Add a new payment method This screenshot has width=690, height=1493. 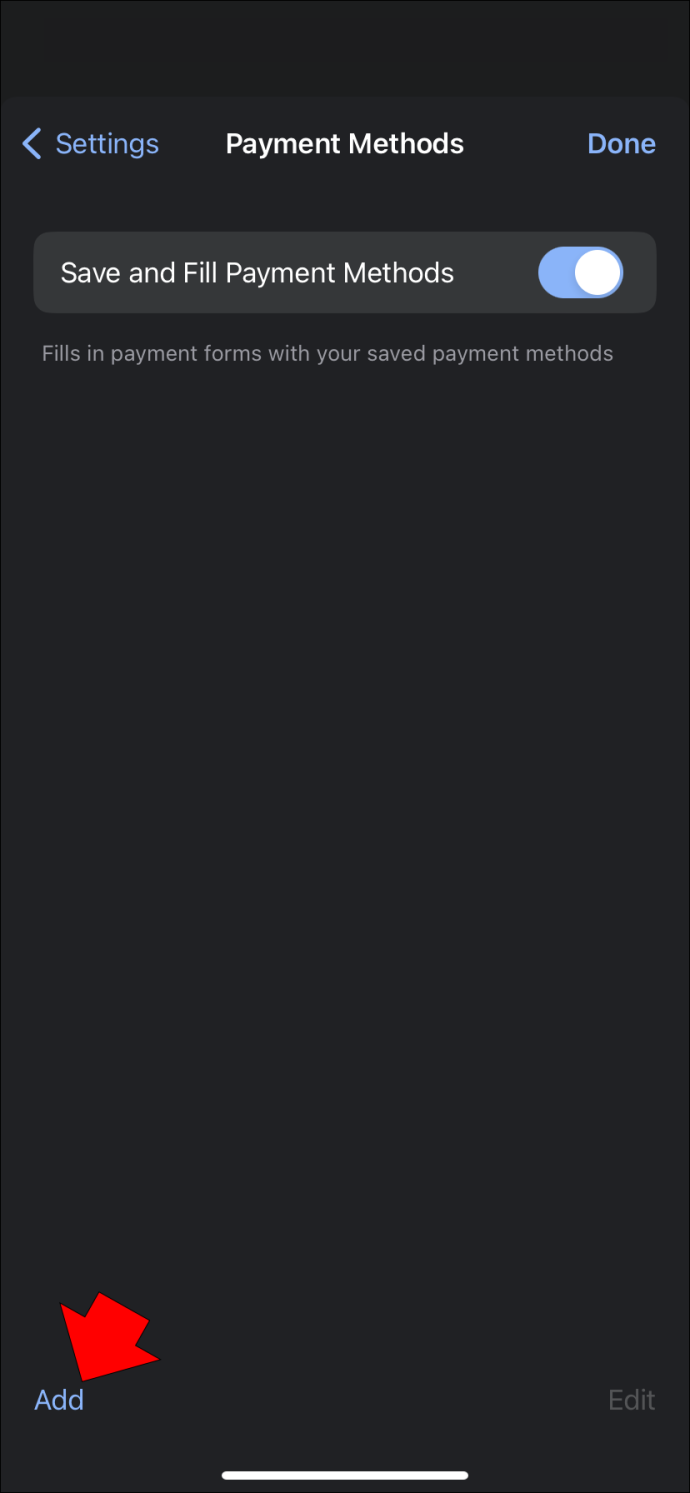59,1400
